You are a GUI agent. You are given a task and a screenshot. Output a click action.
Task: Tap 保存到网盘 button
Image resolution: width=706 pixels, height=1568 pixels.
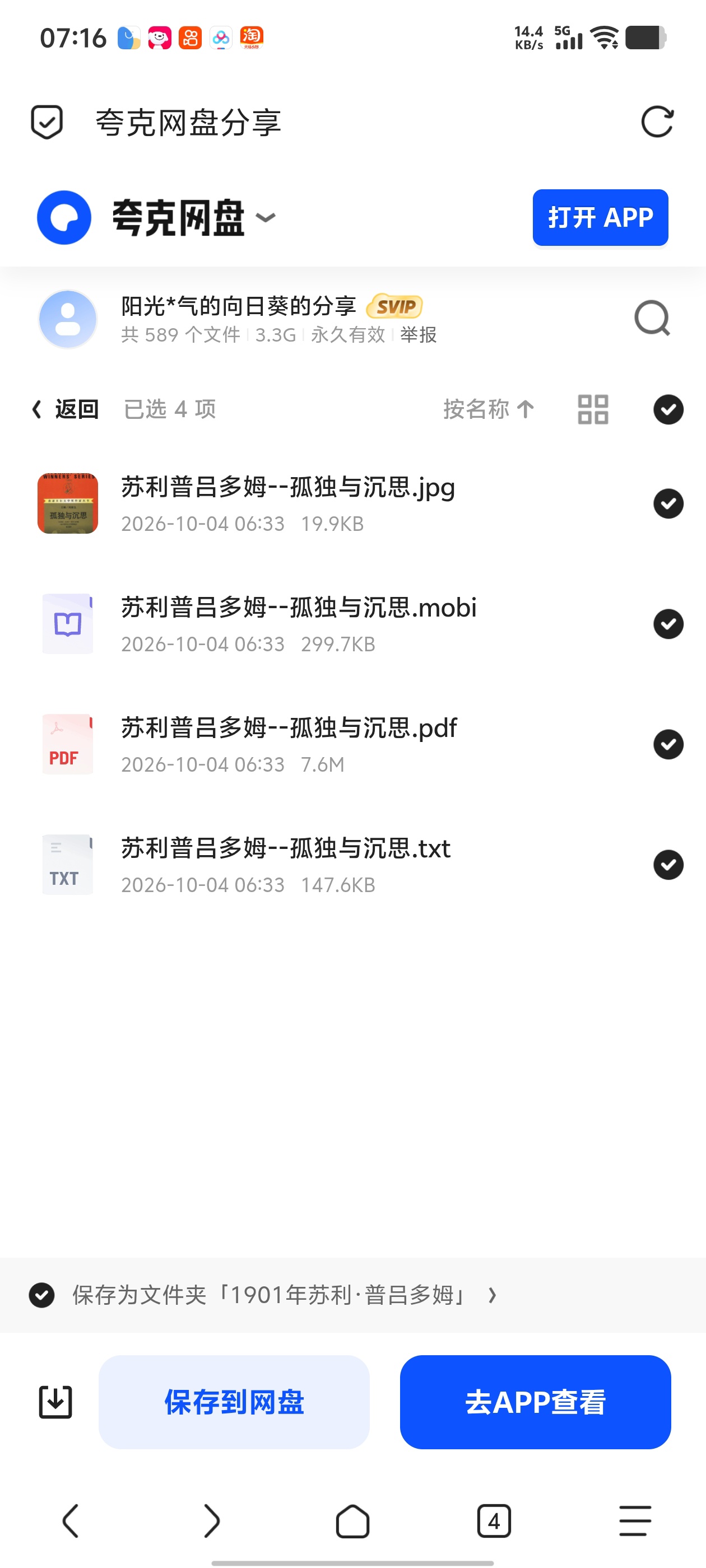234,1402
